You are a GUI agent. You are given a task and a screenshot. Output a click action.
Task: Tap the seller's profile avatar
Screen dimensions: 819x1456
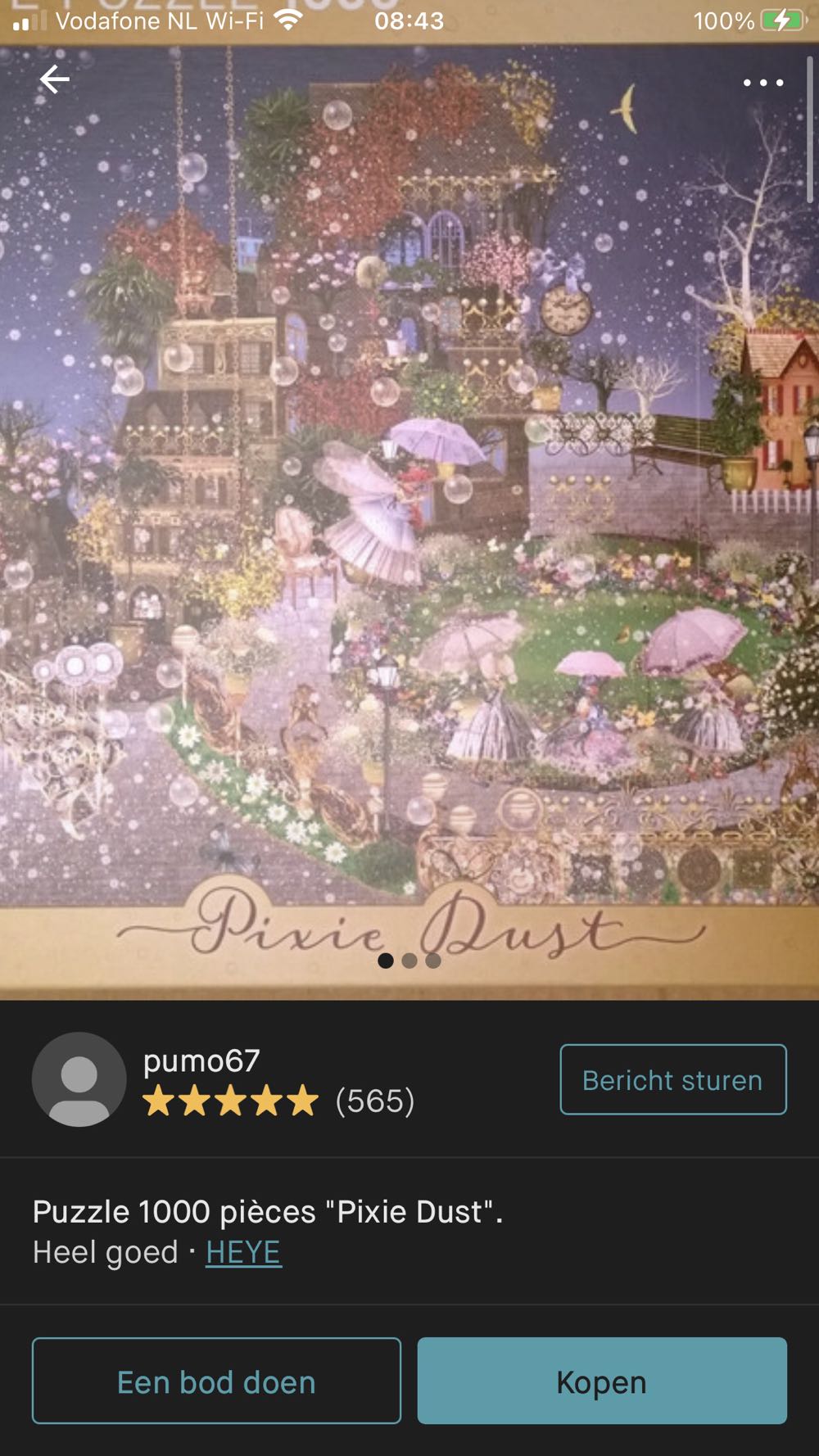[x=77, y=1079]
